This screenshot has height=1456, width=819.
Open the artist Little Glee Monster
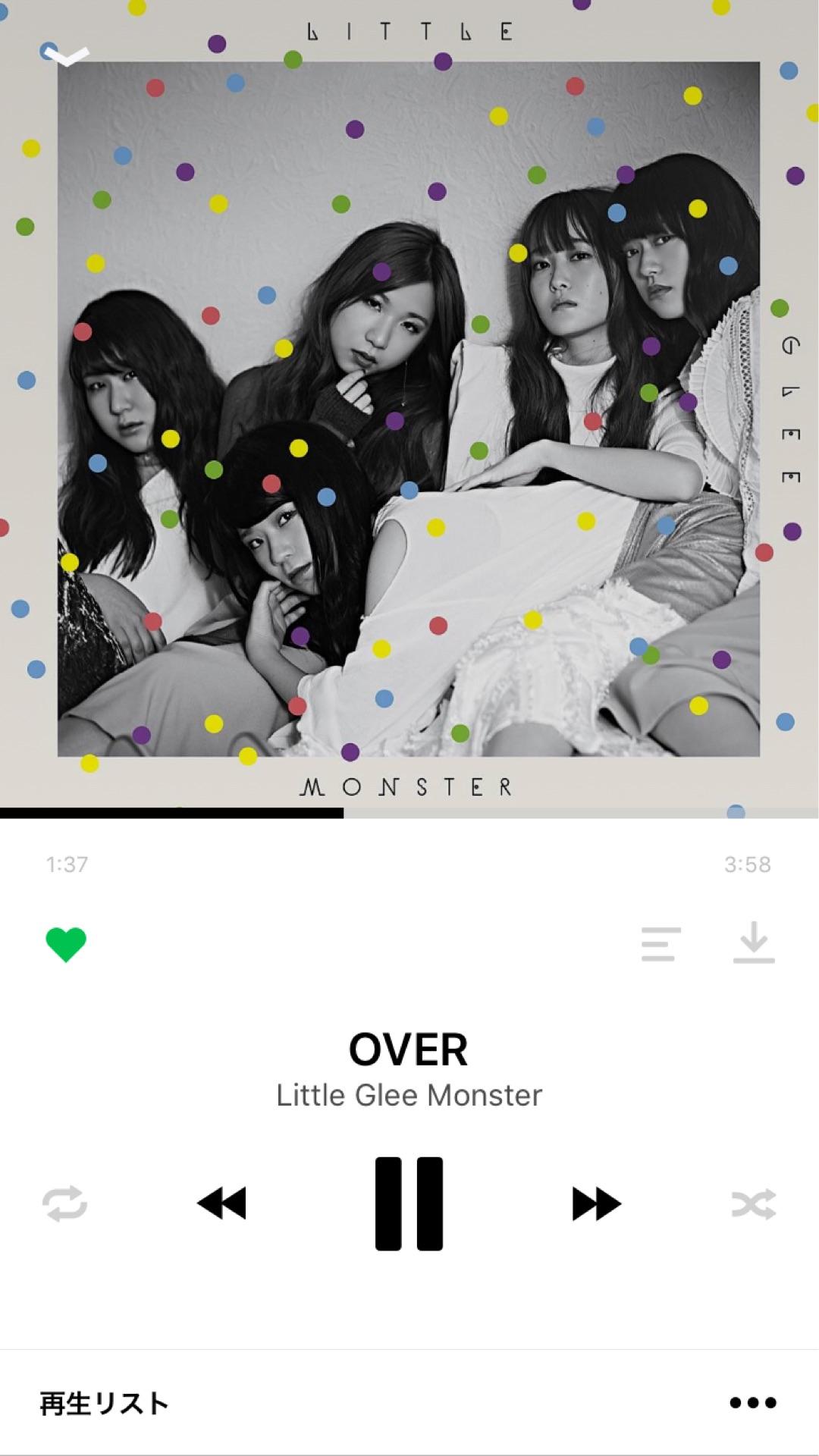coord(409,1095)
